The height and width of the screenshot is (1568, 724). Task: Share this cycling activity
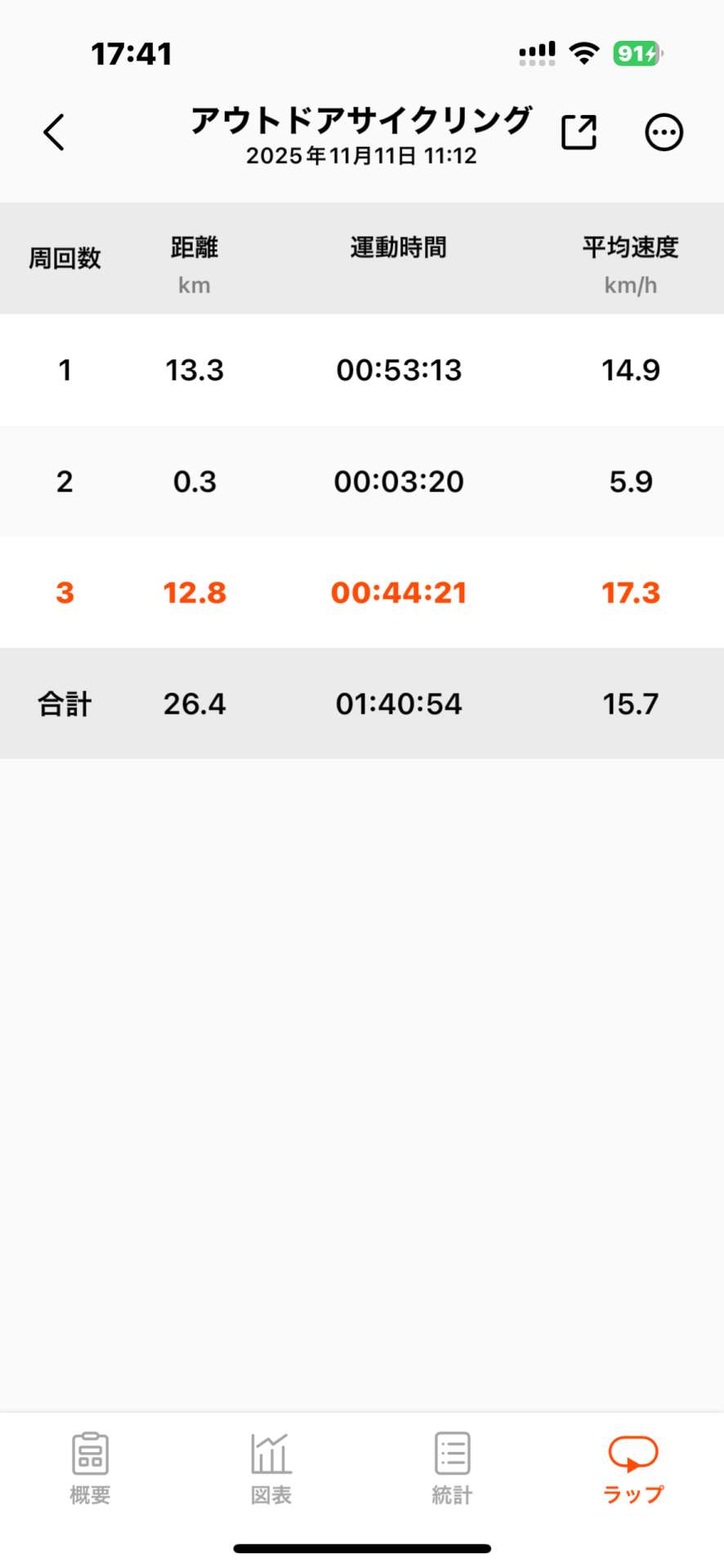pos(579,132)
